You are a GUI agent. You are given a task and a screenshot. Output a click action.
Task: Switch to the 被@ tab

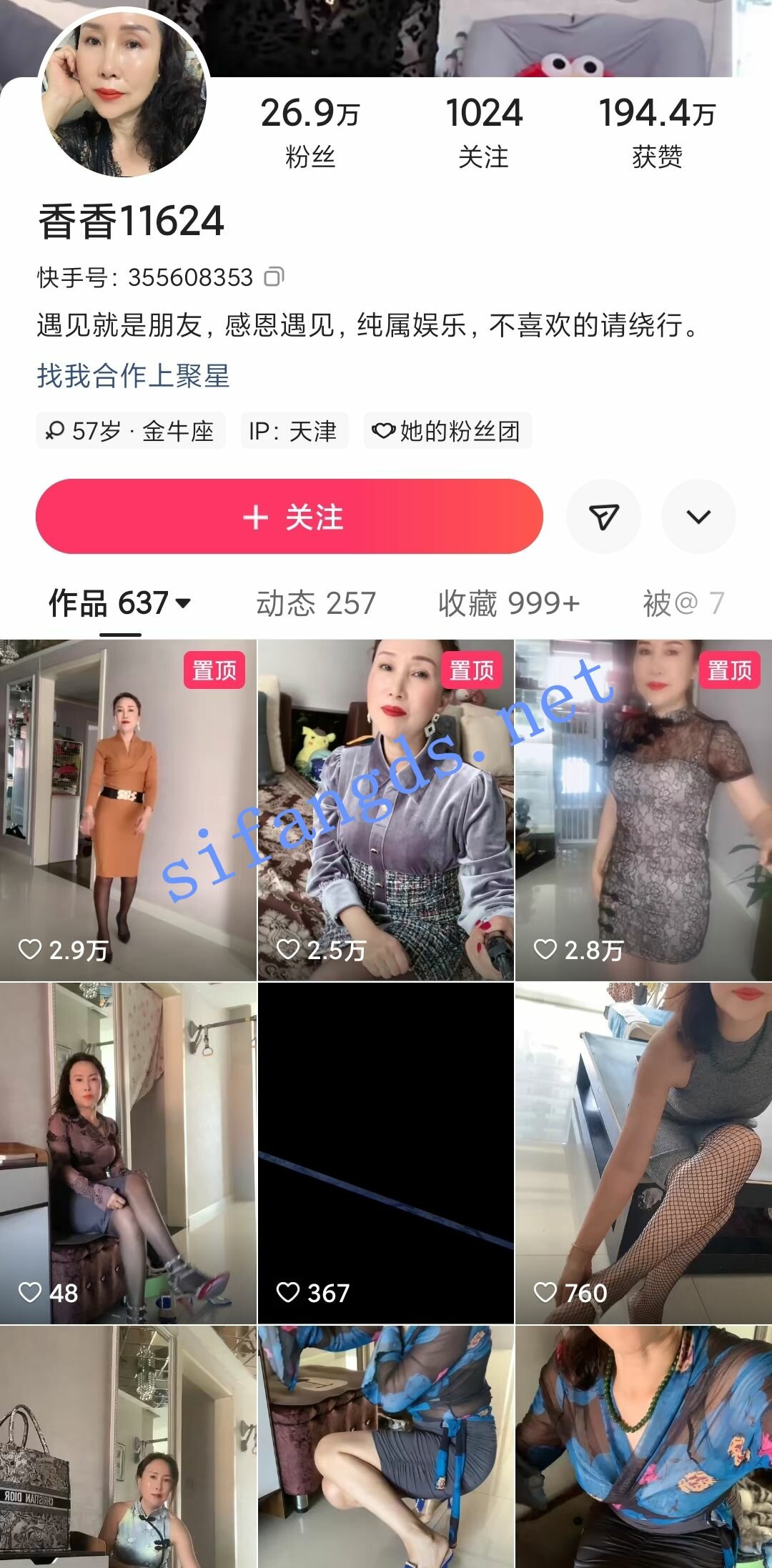click(683, 603)
